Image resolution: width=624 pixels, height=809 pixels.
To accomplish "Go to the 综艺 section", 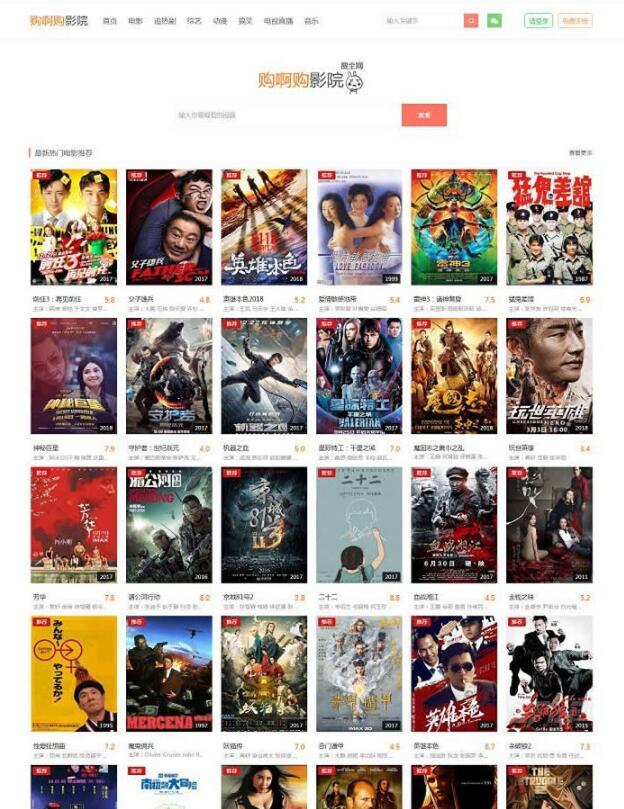I will click(x=192, y=20).
